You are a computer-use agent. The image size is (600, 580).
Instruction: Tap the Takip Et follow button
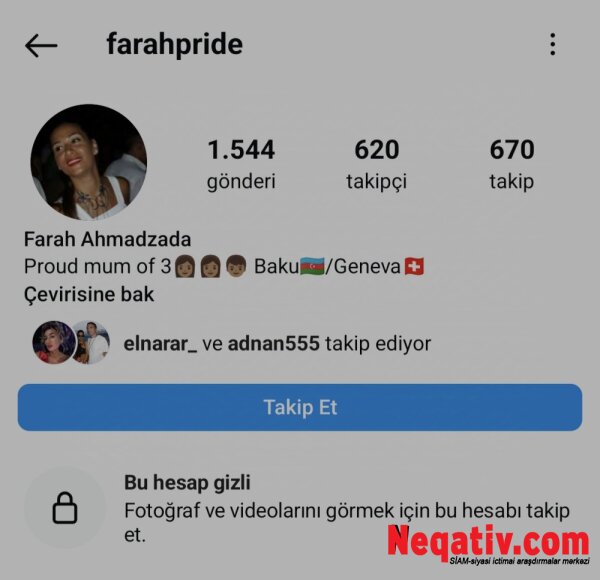(299, 407)
